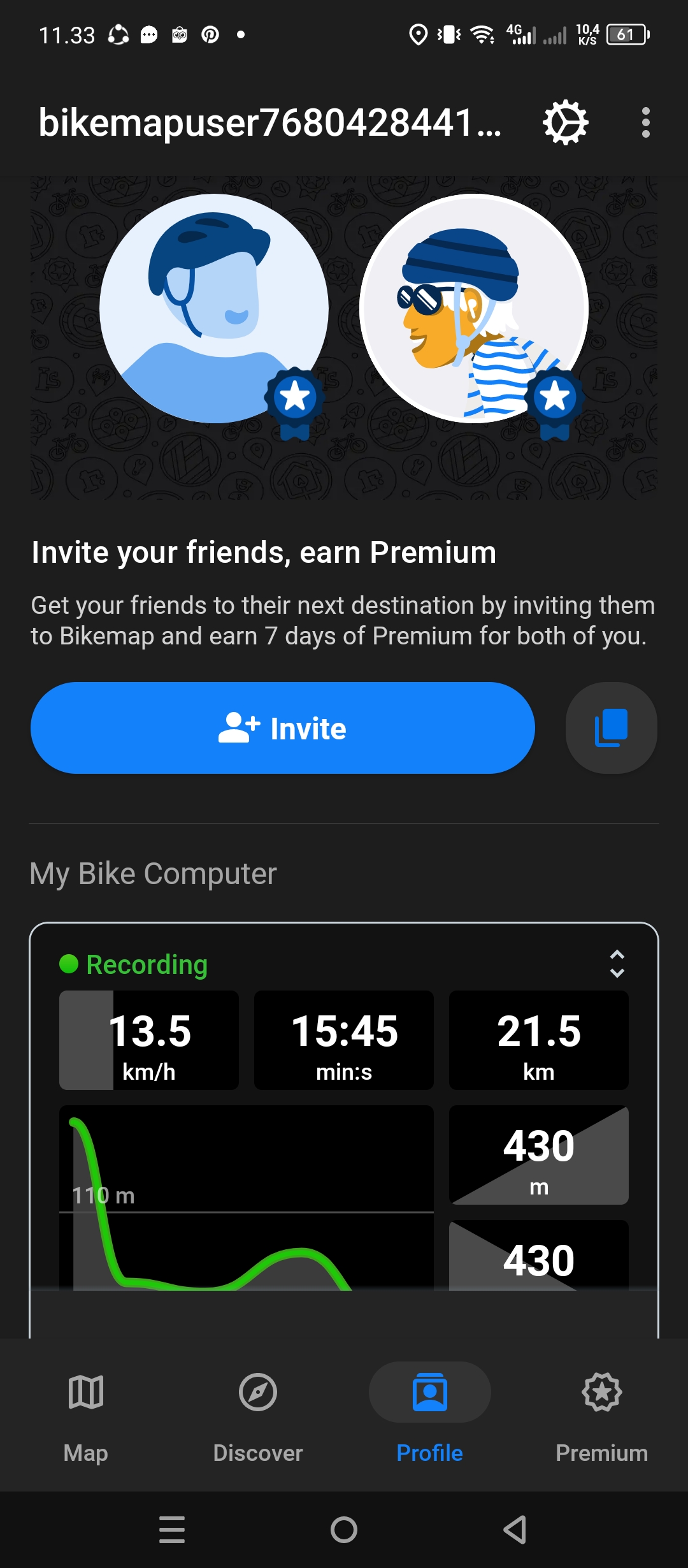Go back using the system back button
Image resolution: width=688 pixels, height=1568 pixels.
[515, 1529]
